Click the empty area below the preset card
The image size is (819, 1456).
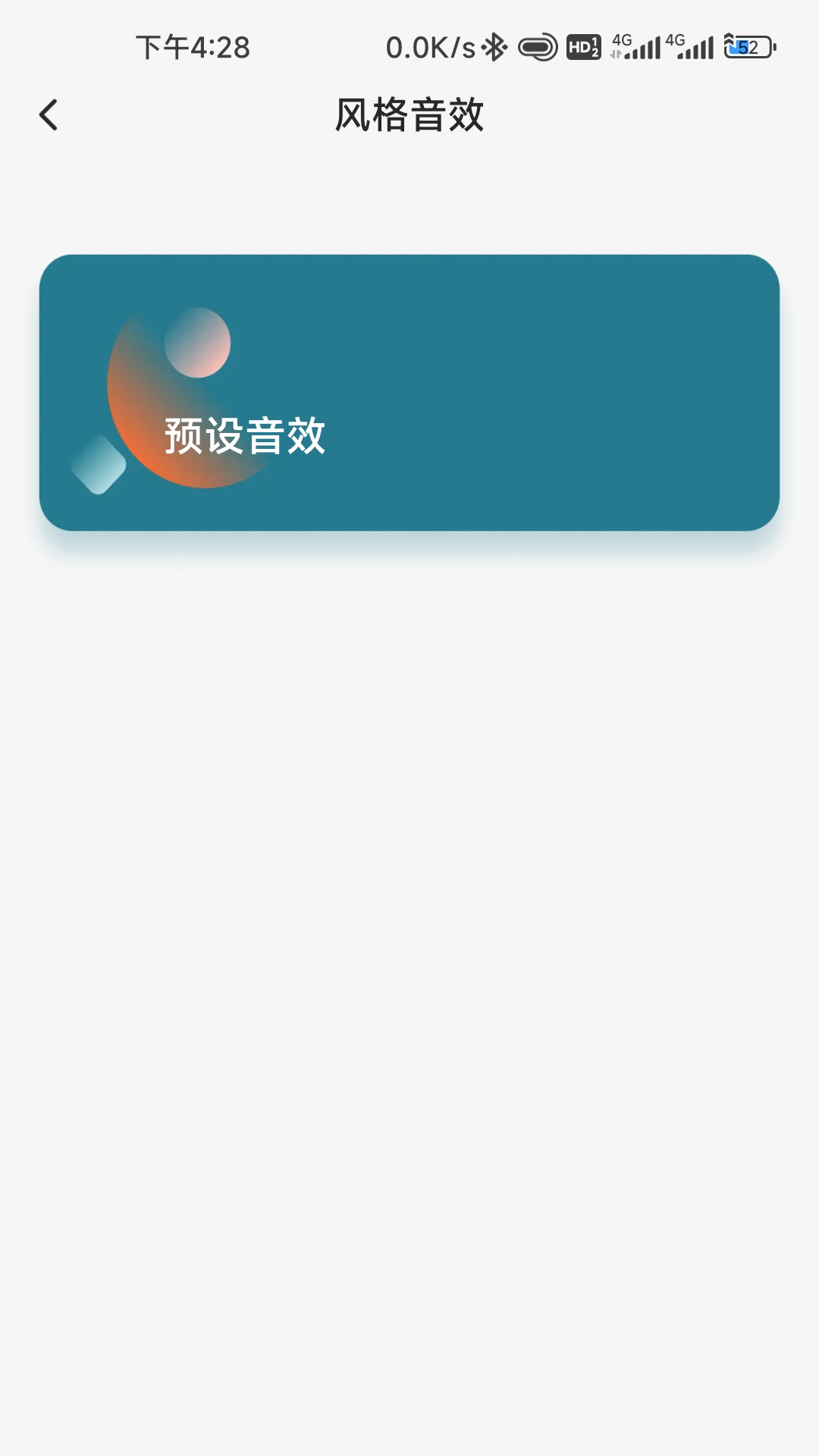point(409,910)
